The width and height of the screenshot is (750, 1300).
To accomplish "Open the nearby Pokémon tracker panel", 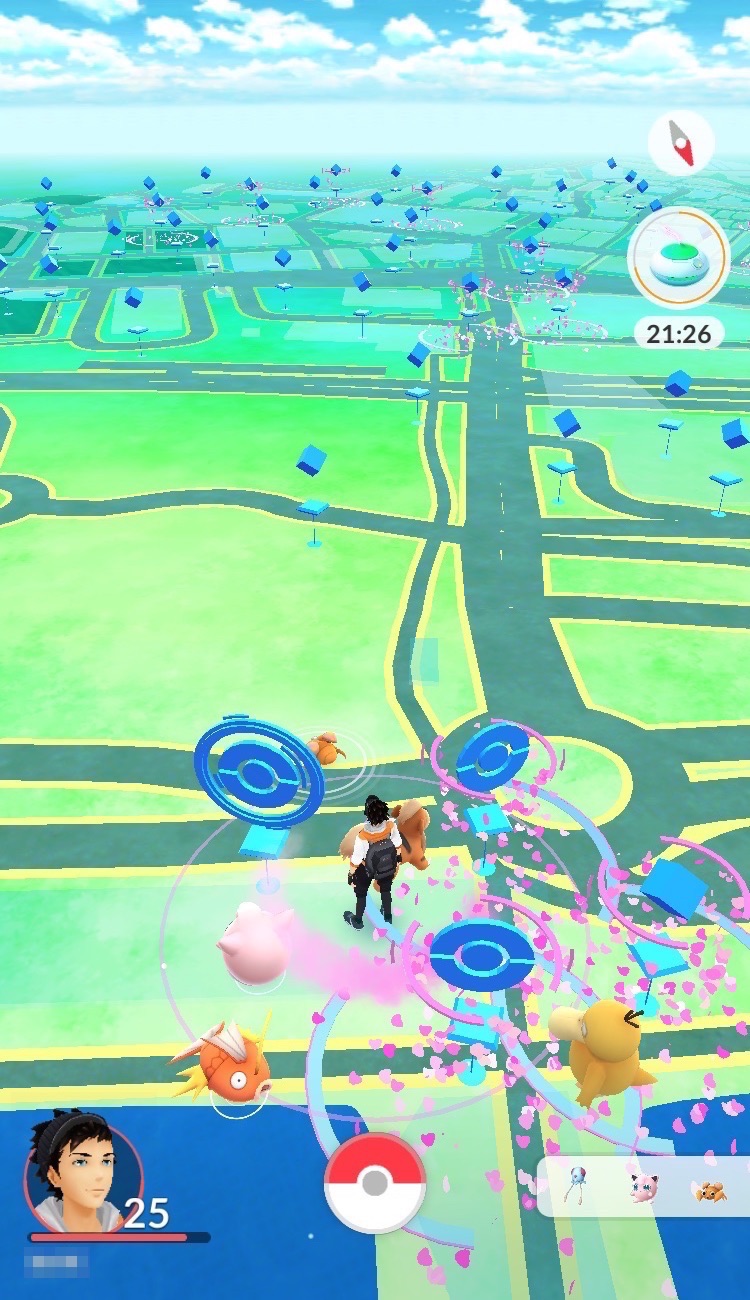I will click(645, 1187).
